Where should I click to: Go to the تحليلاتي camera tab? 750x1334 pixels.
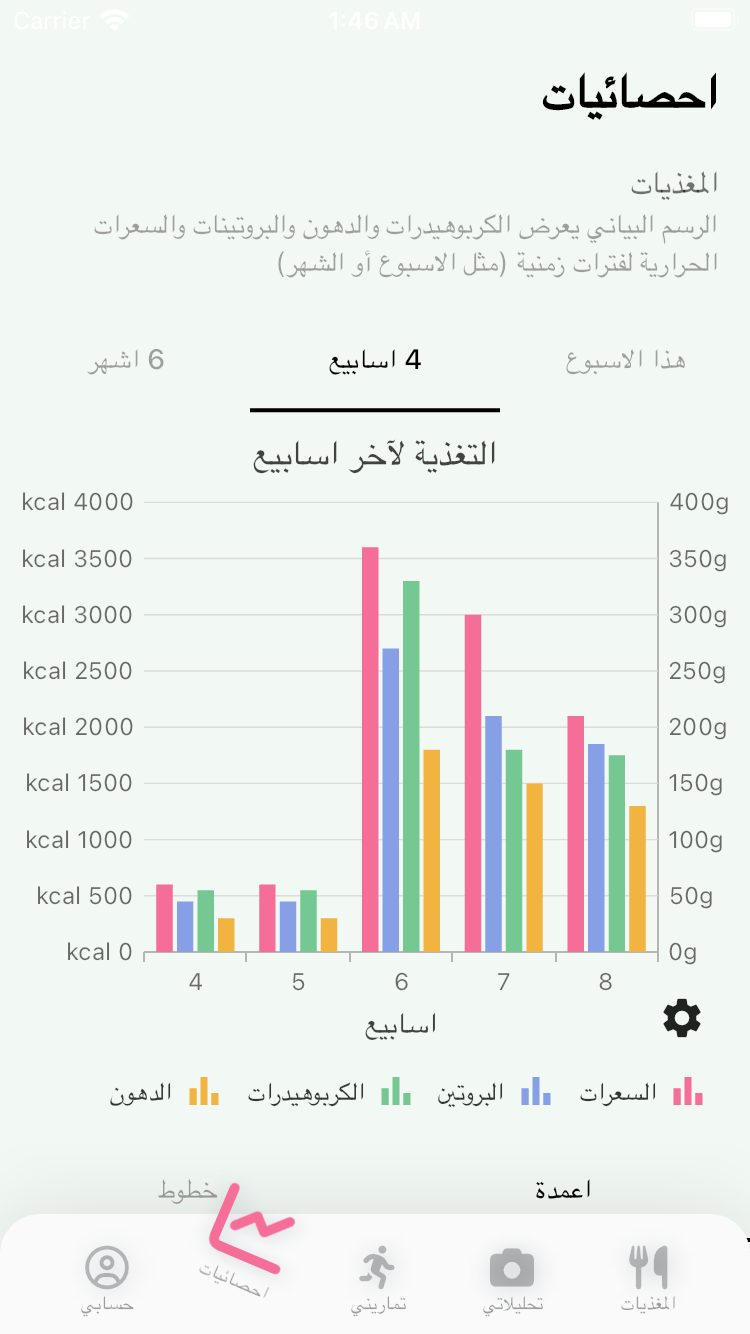(512, 1278)
